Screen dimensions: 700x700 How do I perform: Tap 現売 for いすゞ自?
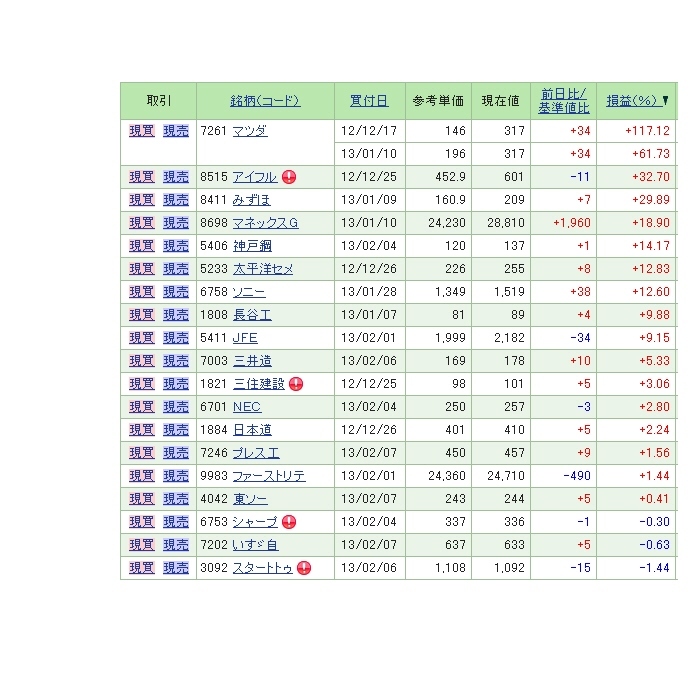pos(176,545)
